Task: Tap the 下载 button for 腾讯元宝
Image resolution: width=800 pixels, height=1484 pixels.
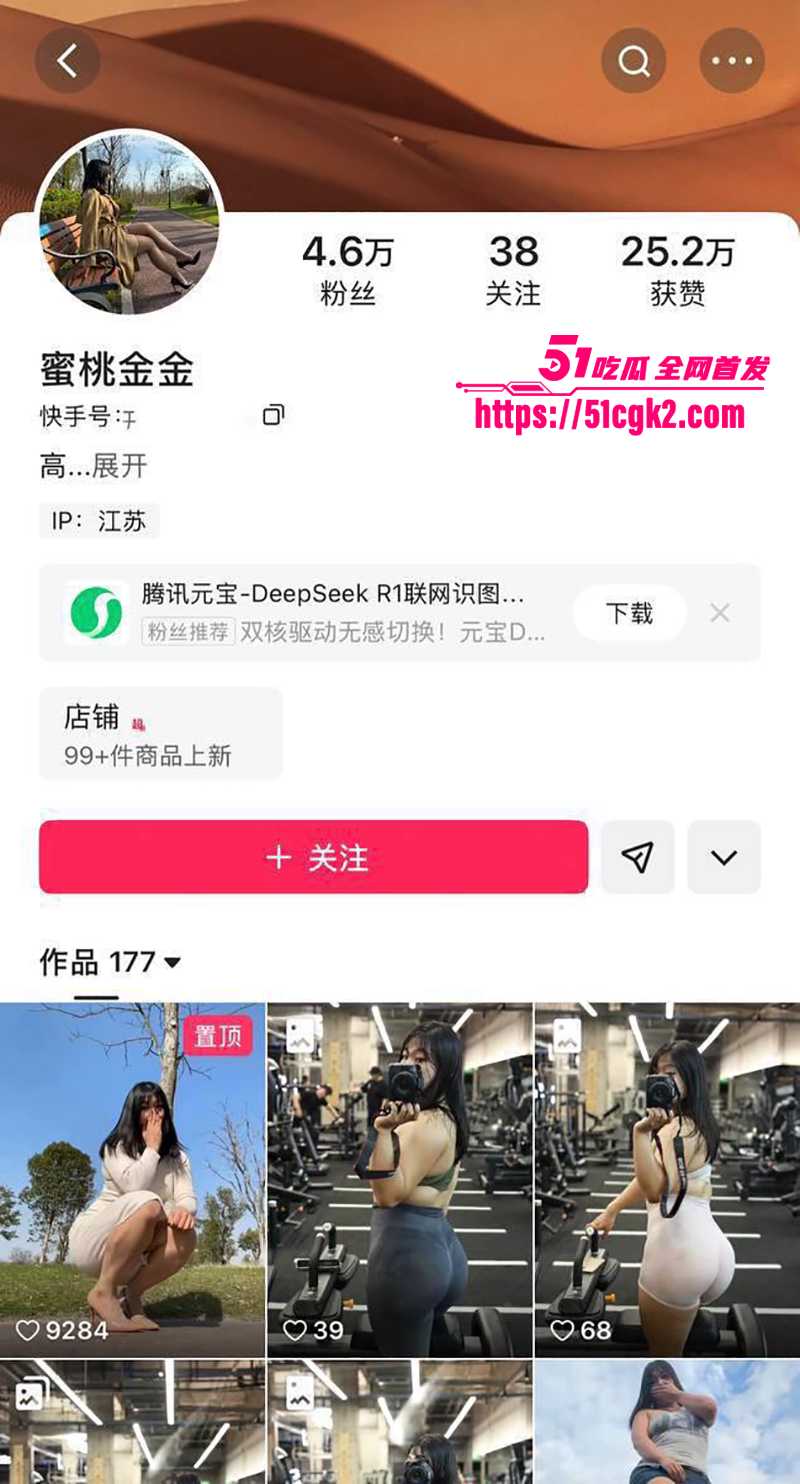Action: point(629,613)
